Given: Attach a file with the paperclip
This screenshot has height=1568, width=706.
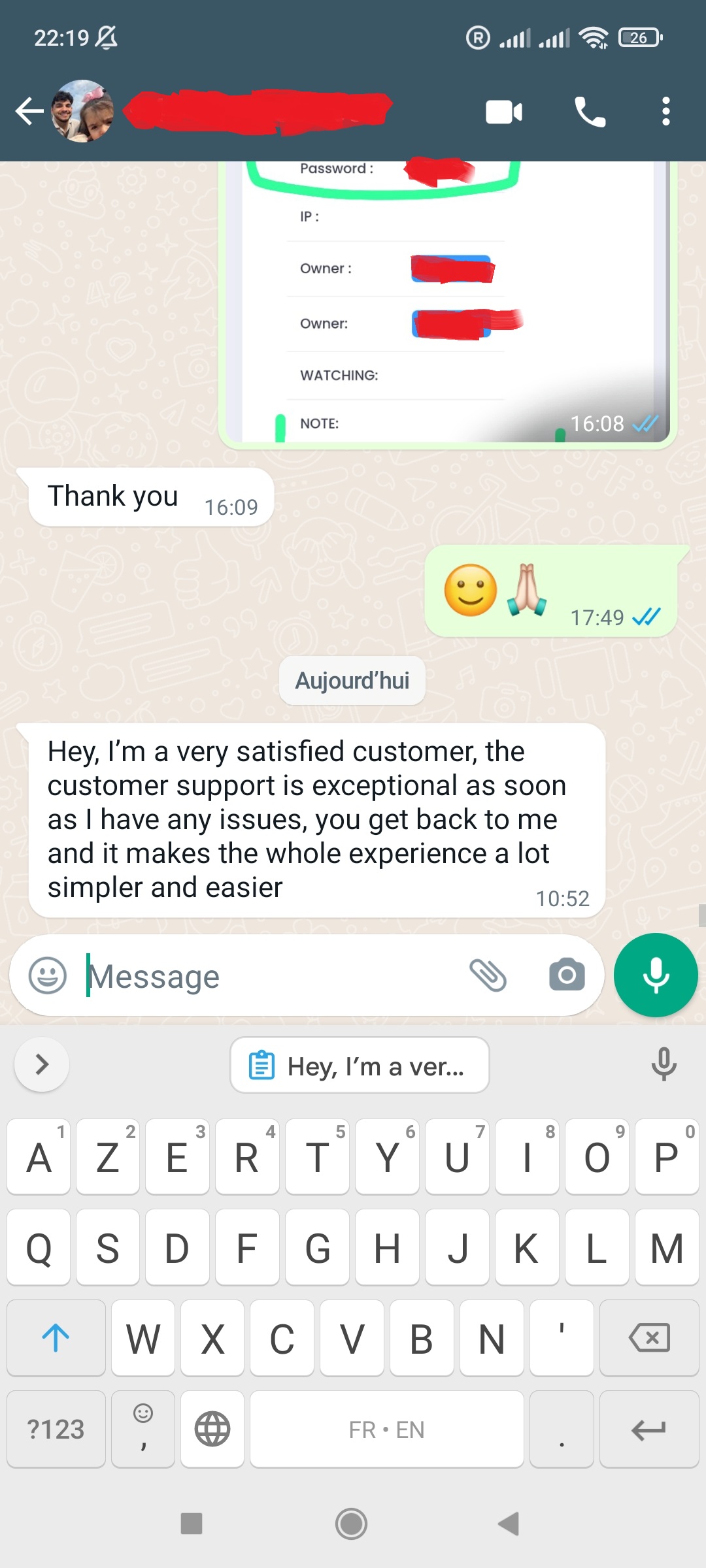Looking at the screenshot, I should tap(488, 975).
